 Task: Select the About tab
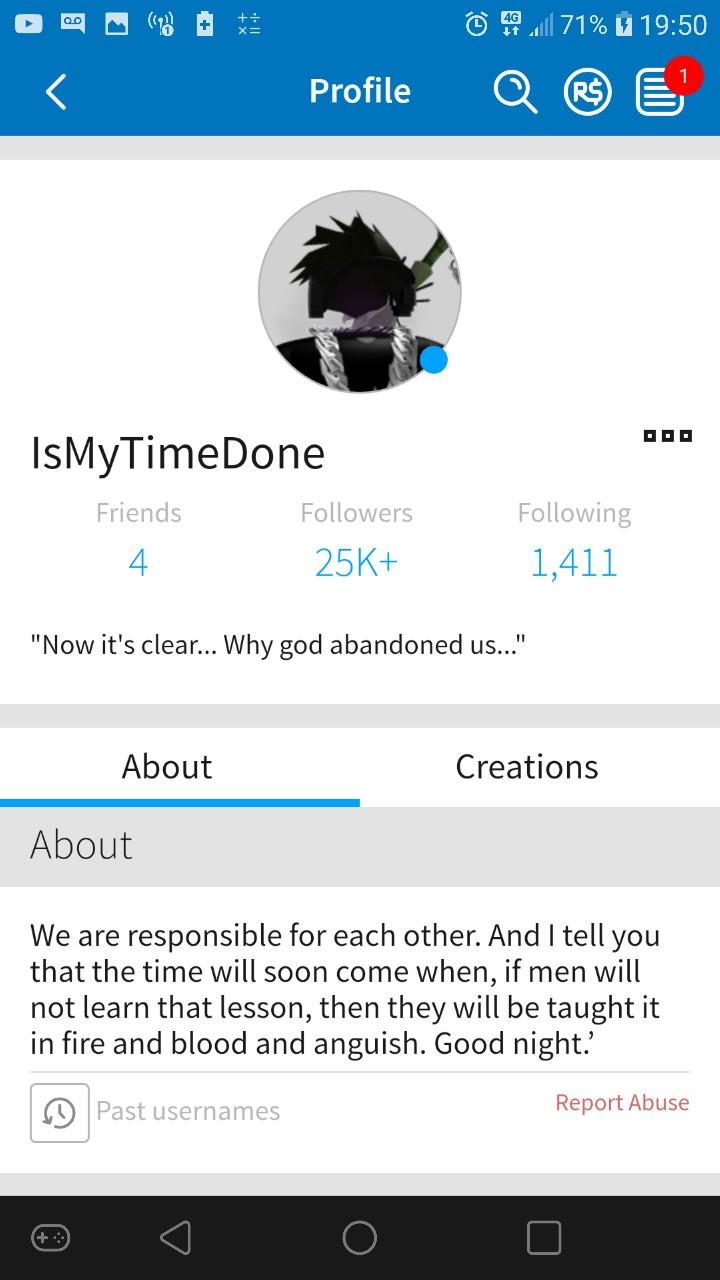[x=167, y=766]
